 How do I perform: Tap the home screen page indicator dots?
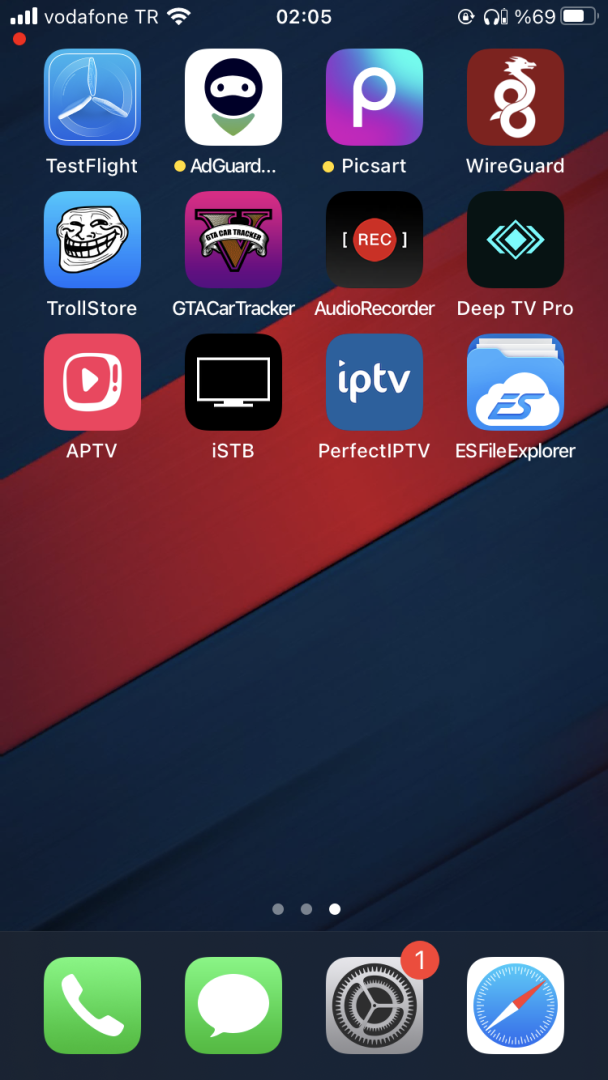coord(306,909)
